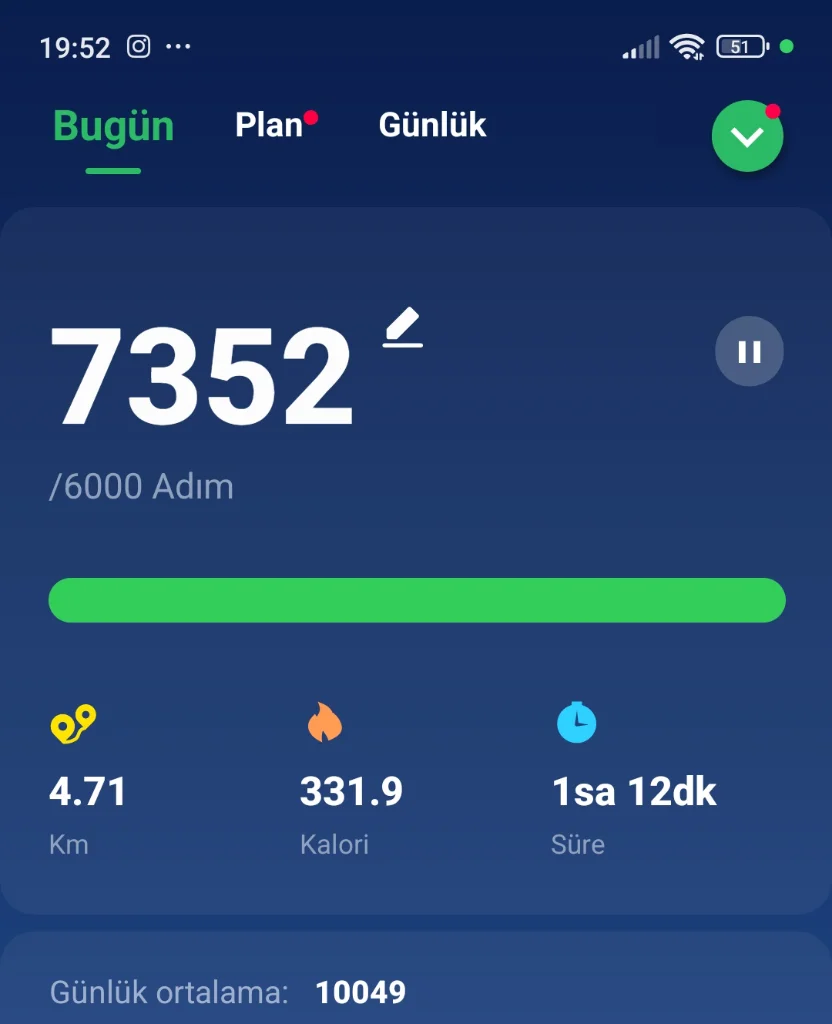Switch to the Plan tab
This screenshot has width=832, height=1024.
click(268, 125)
